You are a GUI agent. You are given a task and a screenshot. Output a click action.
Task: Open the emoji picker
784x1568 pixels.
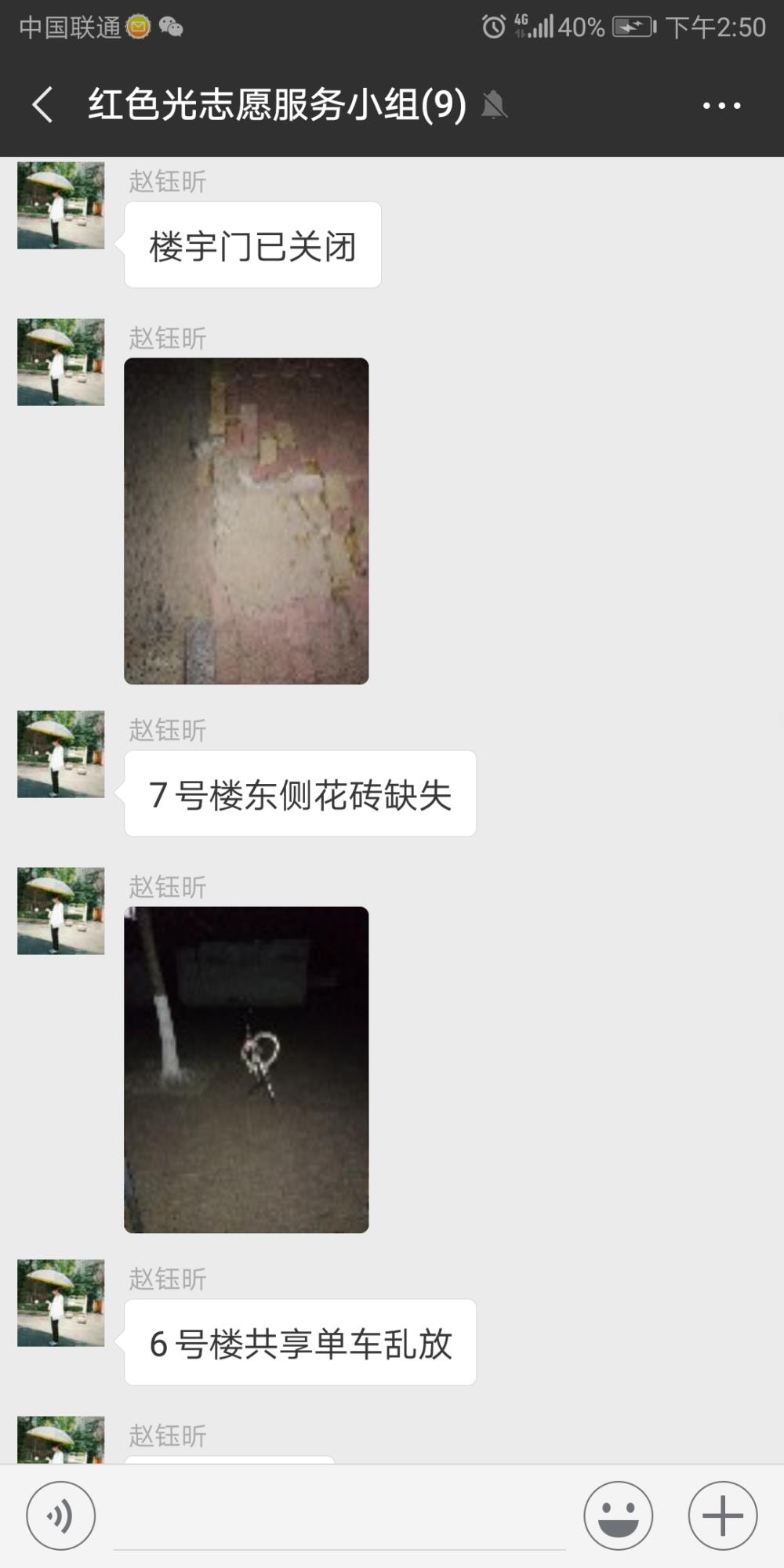(618, 1515)
